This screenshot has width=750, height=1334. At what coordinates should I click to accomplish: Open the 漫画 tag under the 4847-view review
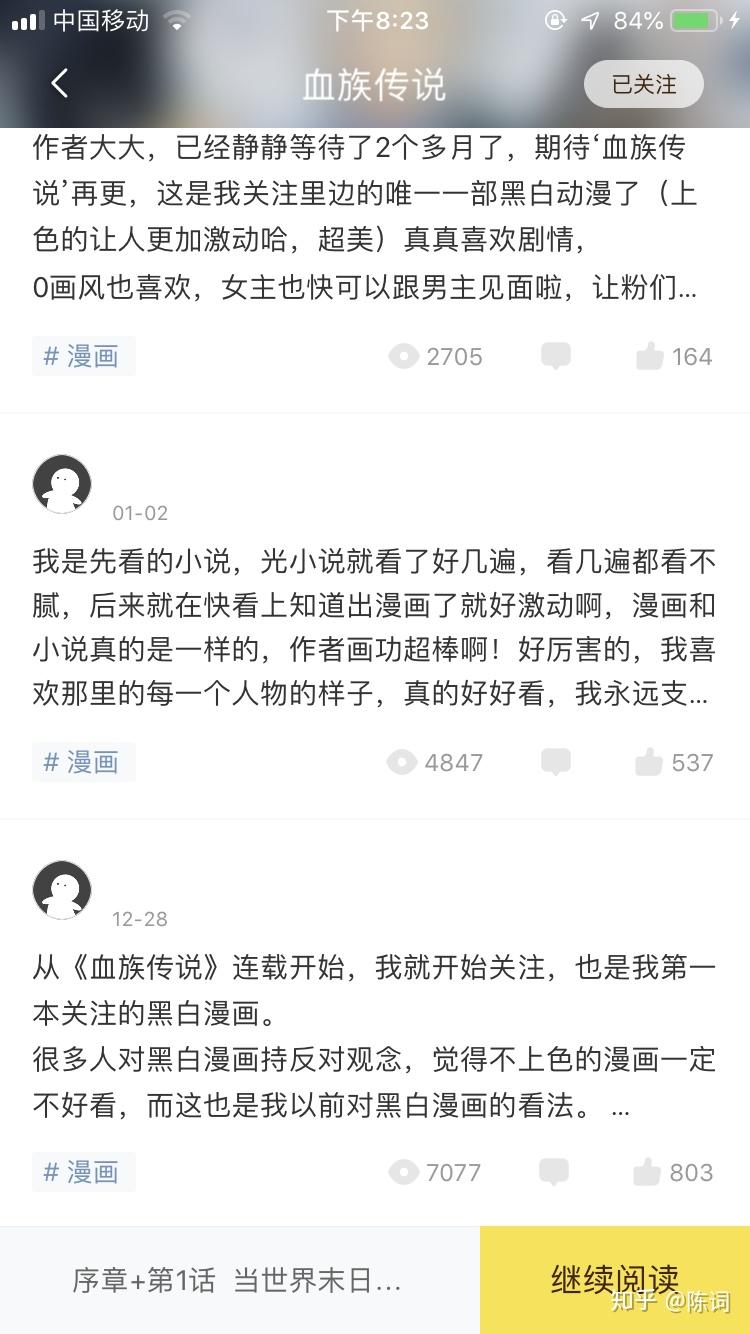83,762
